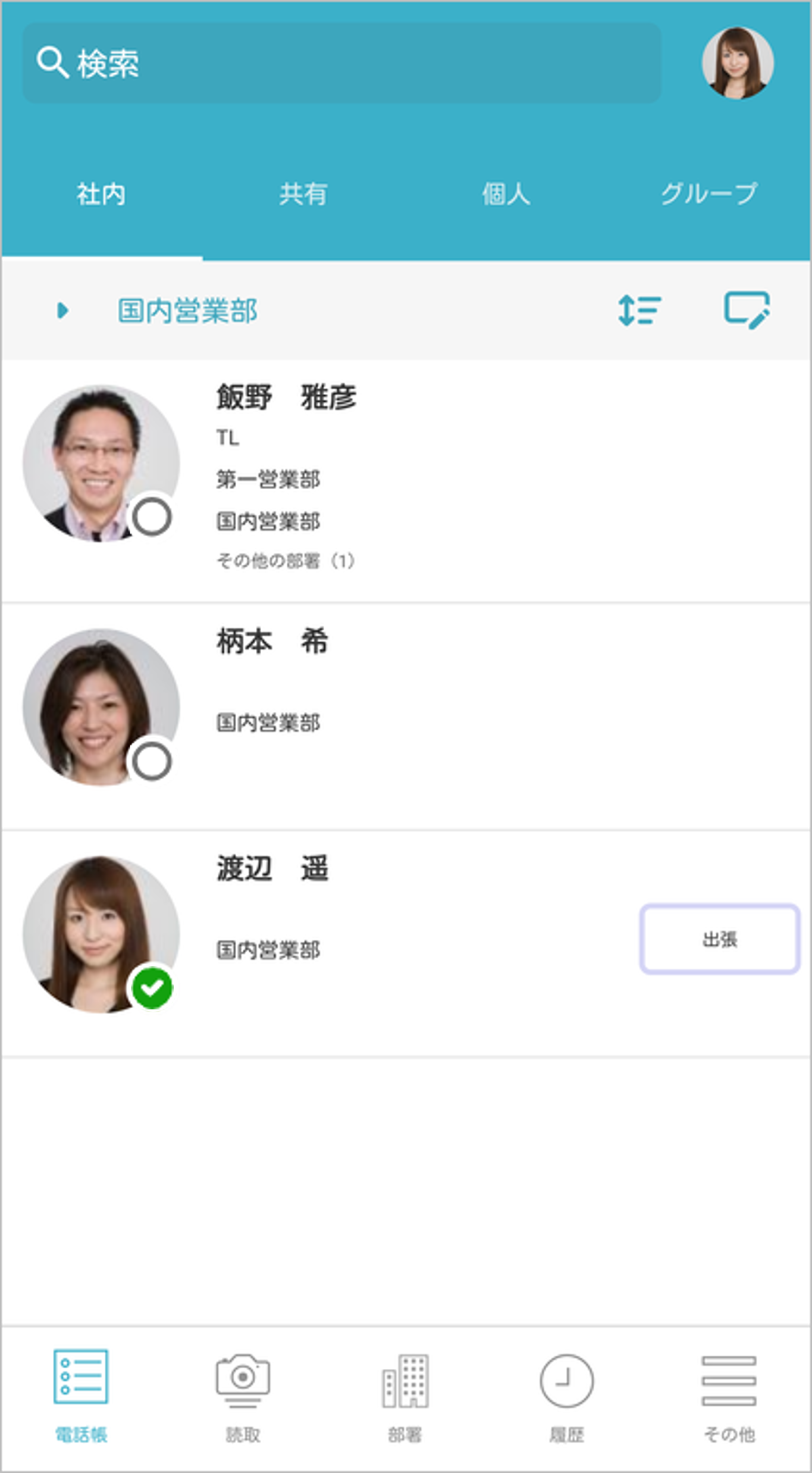Click 飯野 雅彦's profile photo
Screen dimensions: 812x1473
(x=101, y=458)
